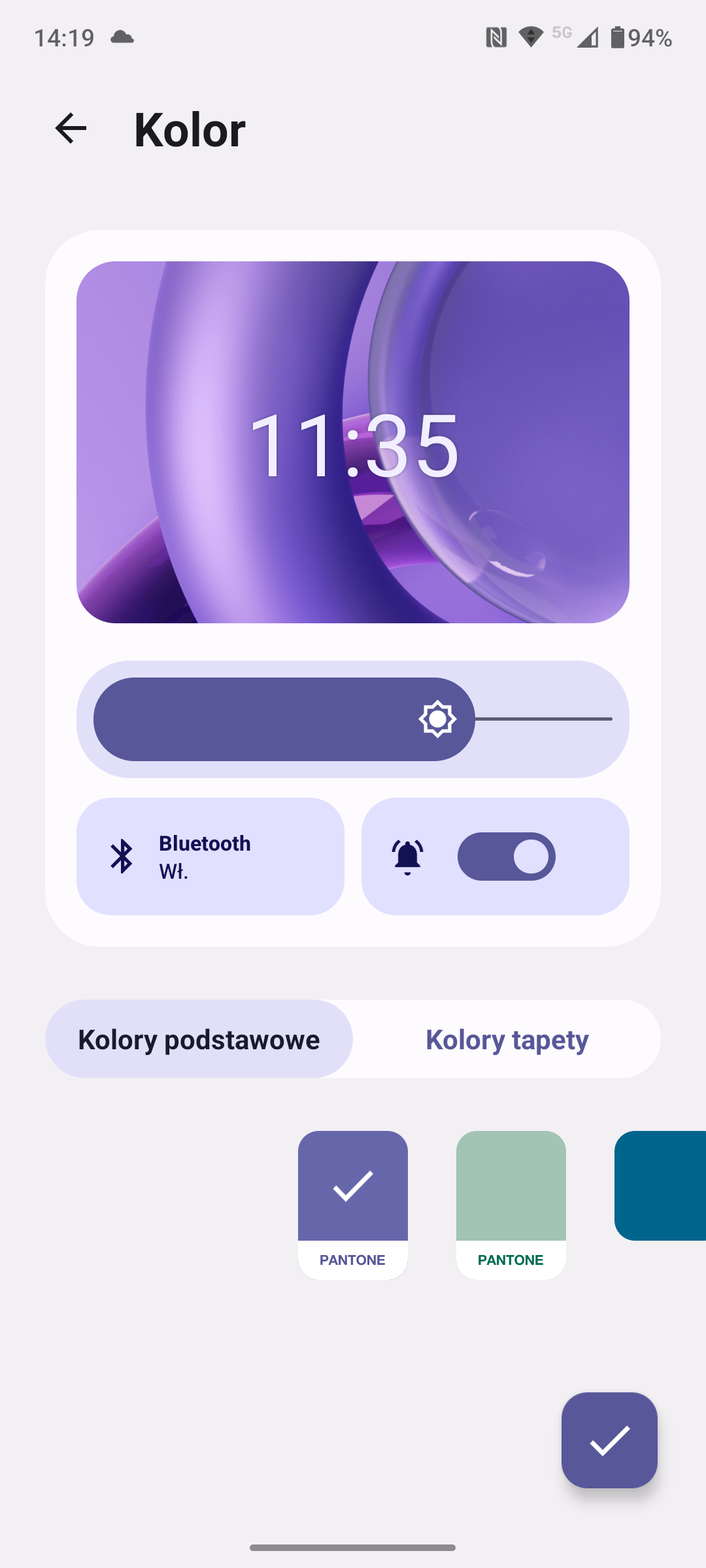Select the teal blue color swatch

pyautogui.click(x=660, y=1185)
